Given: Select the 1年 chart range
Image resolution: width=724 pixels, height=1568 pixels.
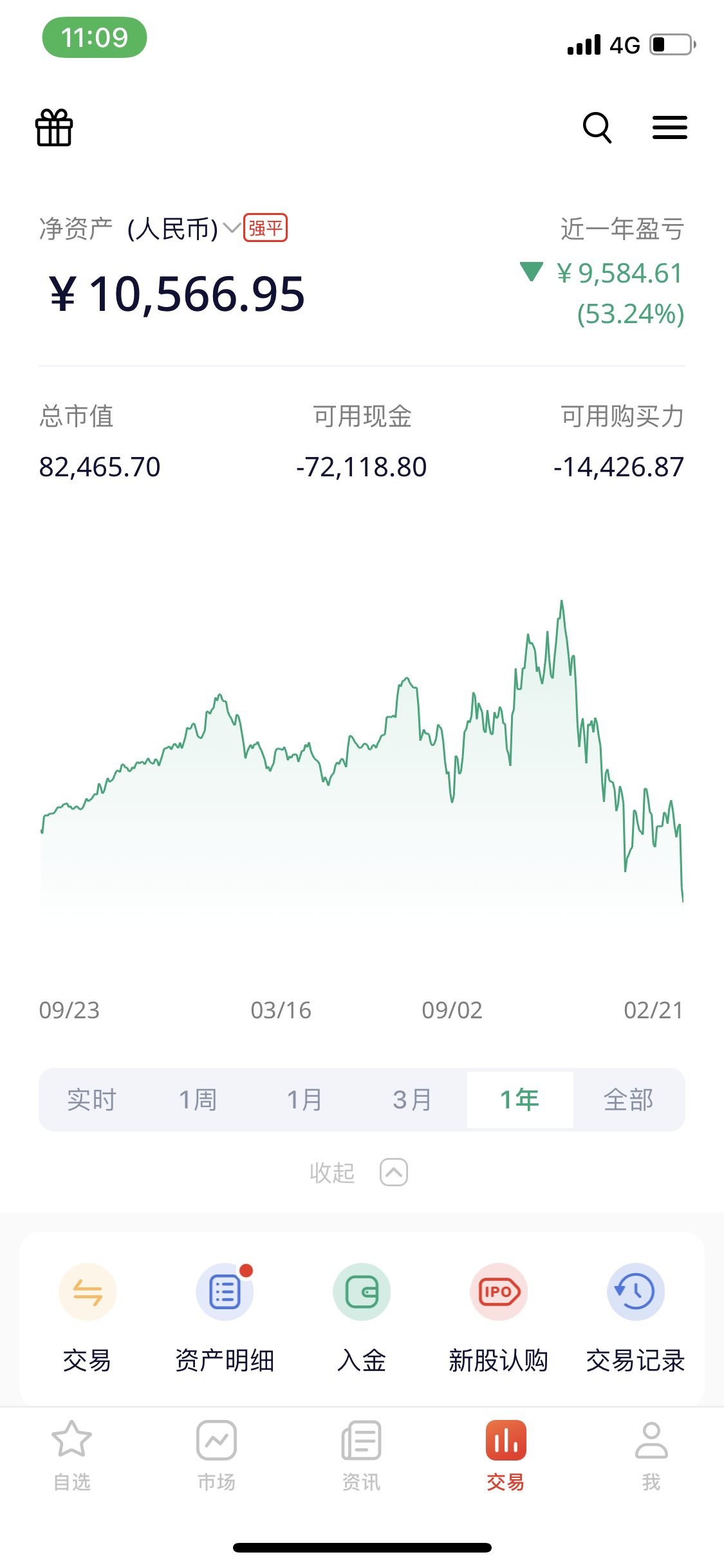Looking at the screenshot, I should coord(520,1099).
